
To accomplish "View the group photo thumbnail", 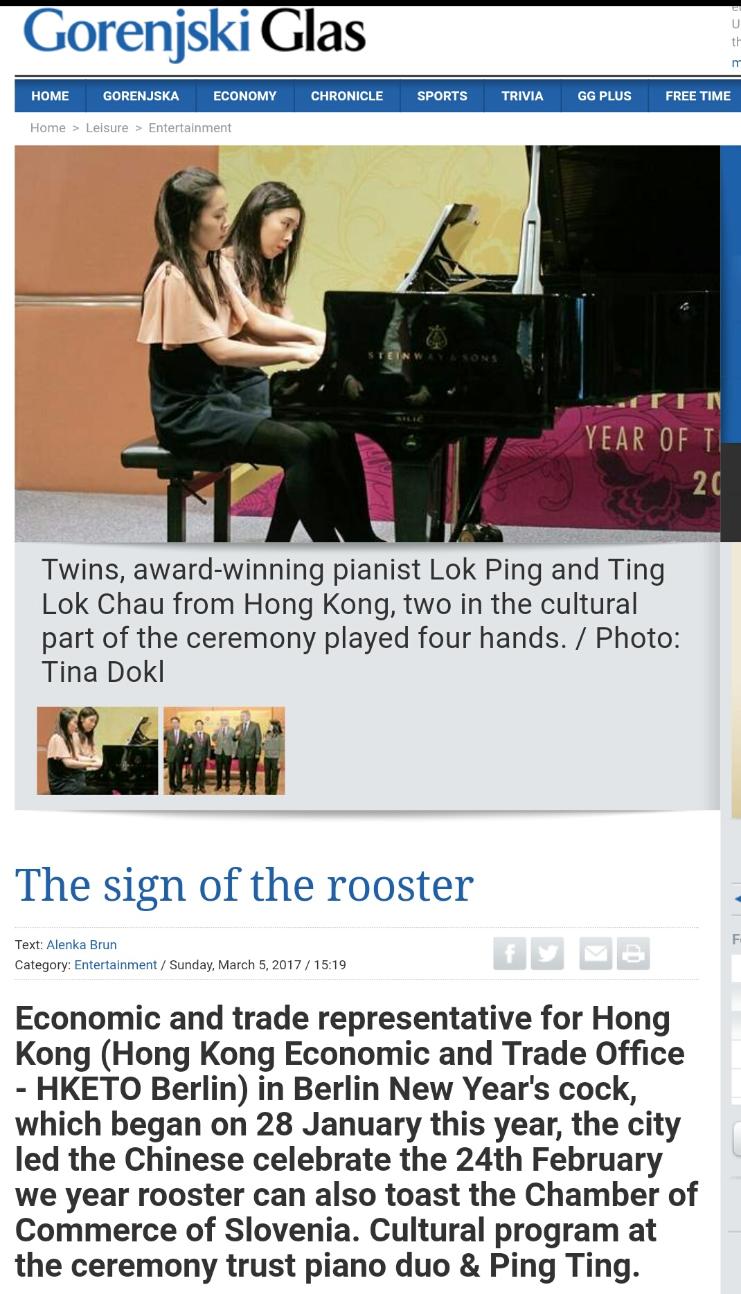I will 224,751.
